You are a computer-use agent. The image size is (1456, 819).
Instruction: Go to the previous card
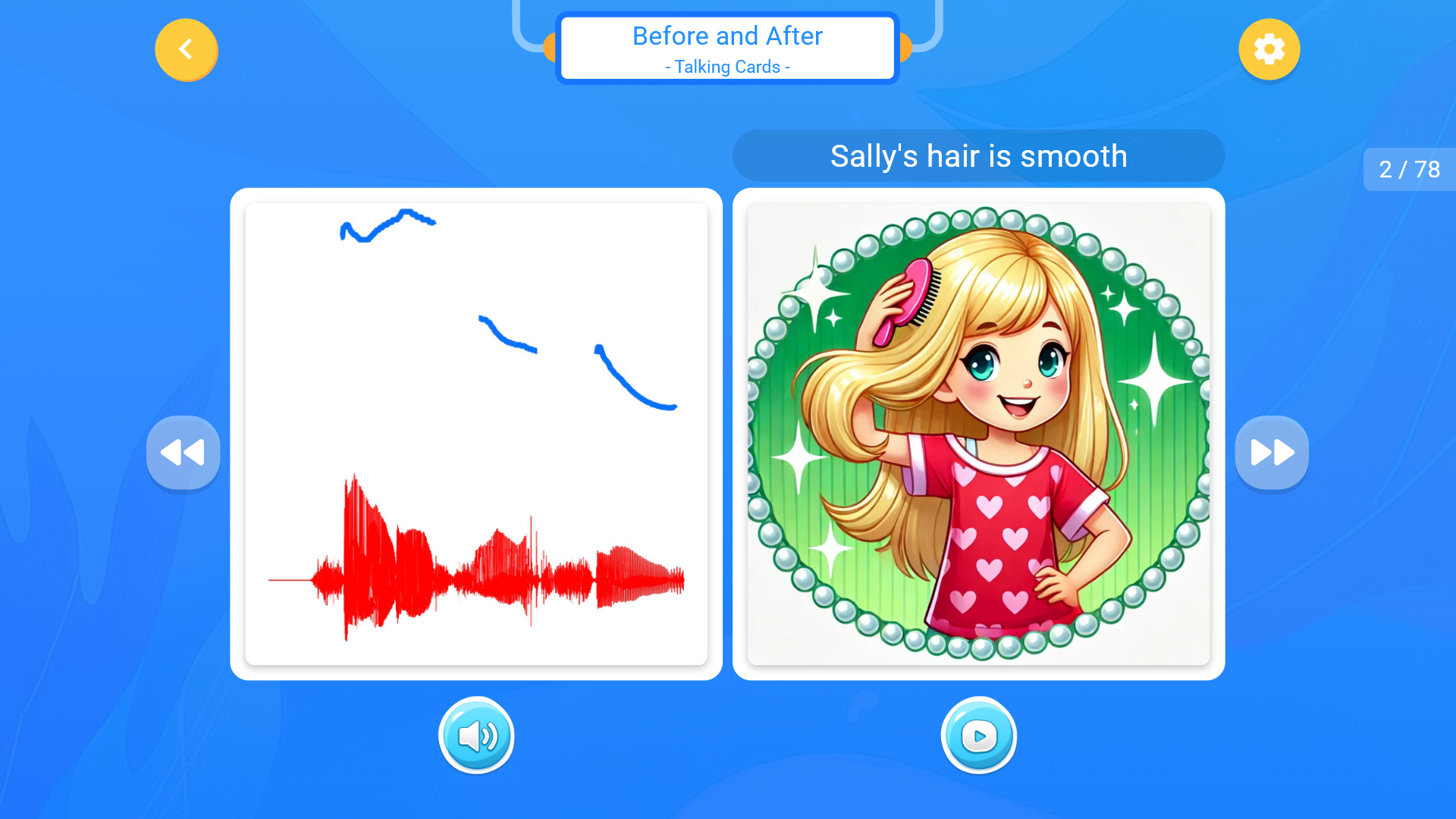click(x=183, y=453)
